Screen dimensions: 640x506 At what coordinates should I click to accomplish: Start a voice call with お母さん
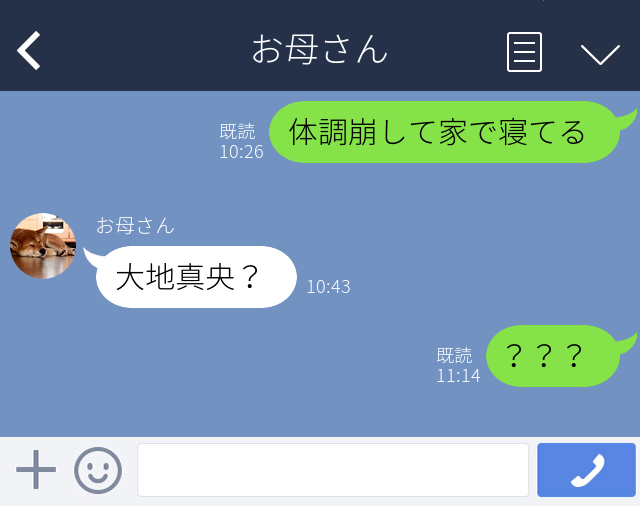[586, 470]
